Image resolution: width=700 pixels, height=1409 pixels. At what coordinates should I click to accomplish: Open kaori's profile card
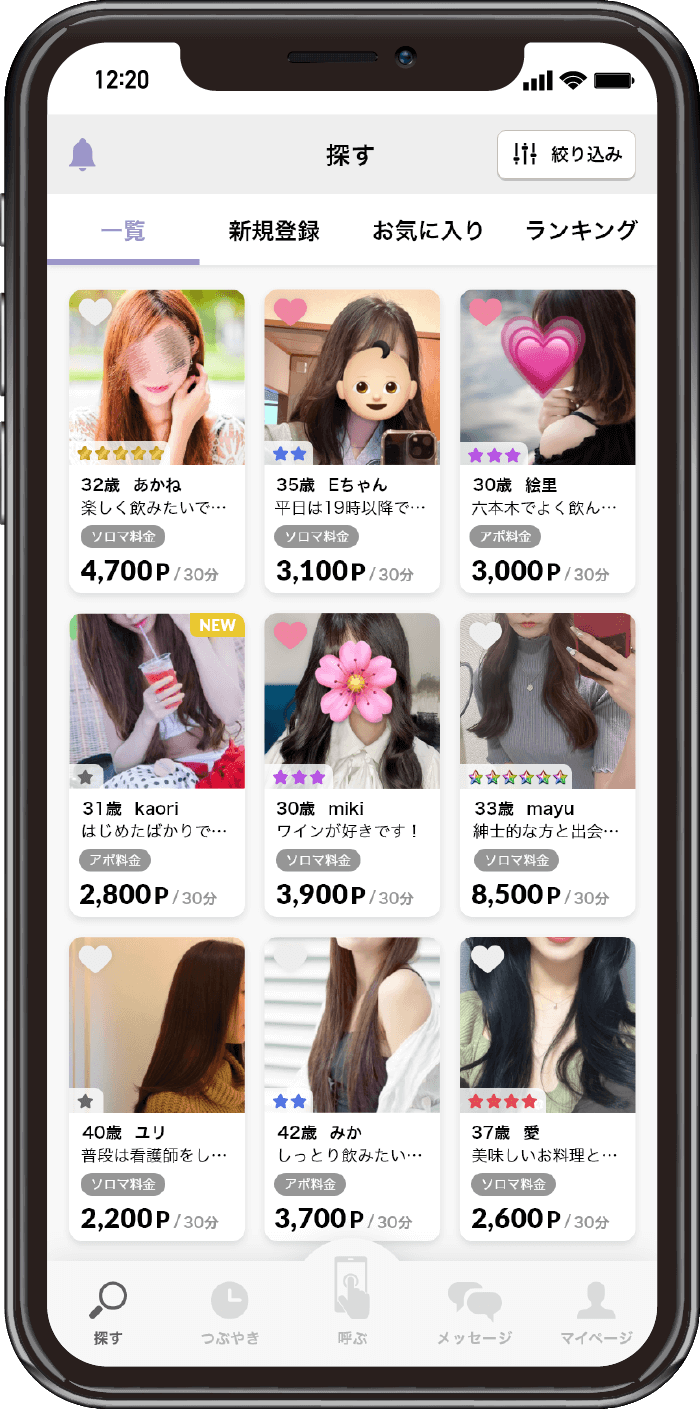coord(156,764)
